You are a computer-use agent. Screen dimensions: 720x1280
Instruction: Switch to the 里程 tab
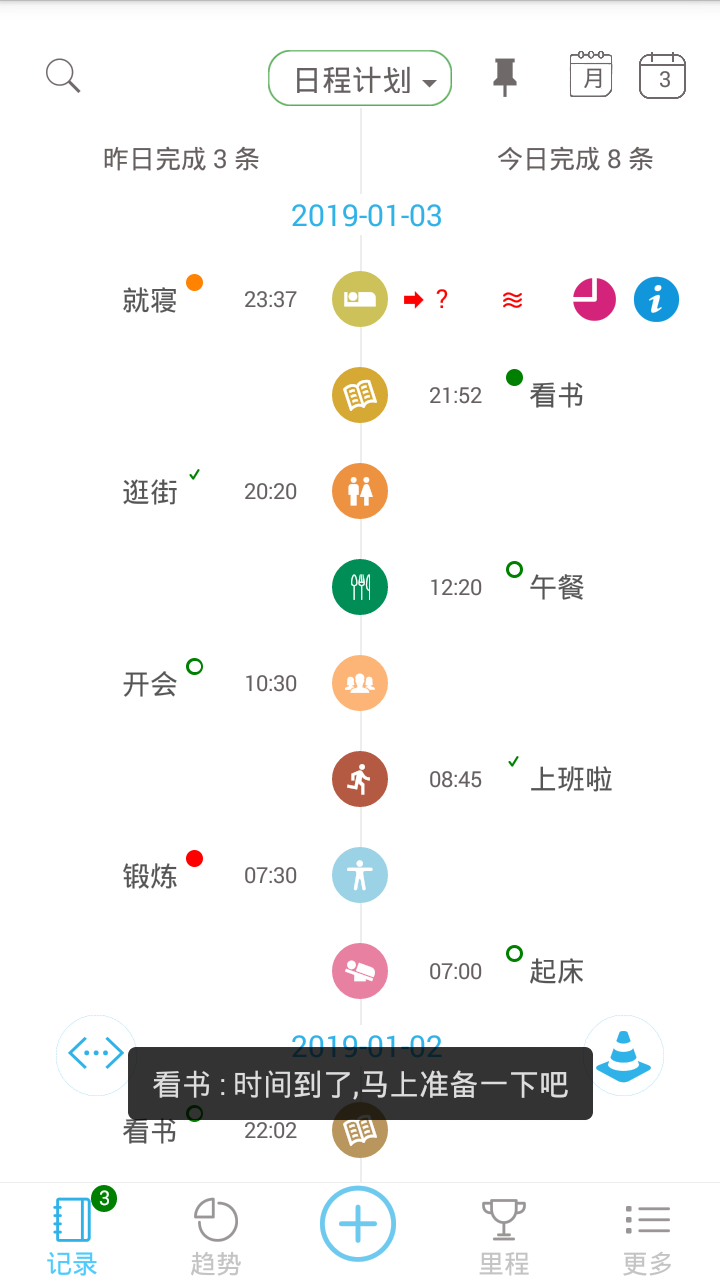tap(504, 1235)
